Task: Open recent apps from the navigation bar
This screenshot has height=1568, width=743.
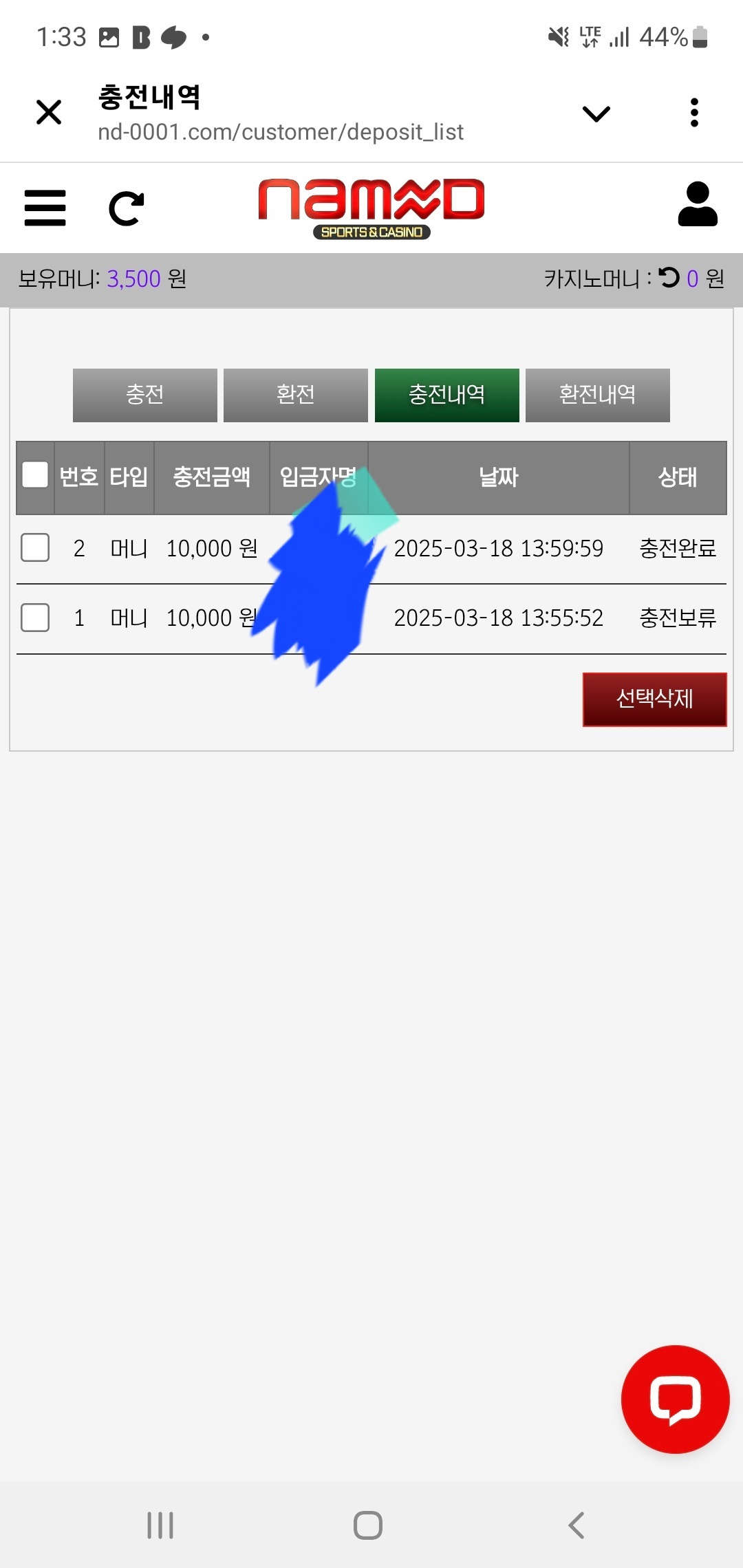Action: tap(160, 1525)
